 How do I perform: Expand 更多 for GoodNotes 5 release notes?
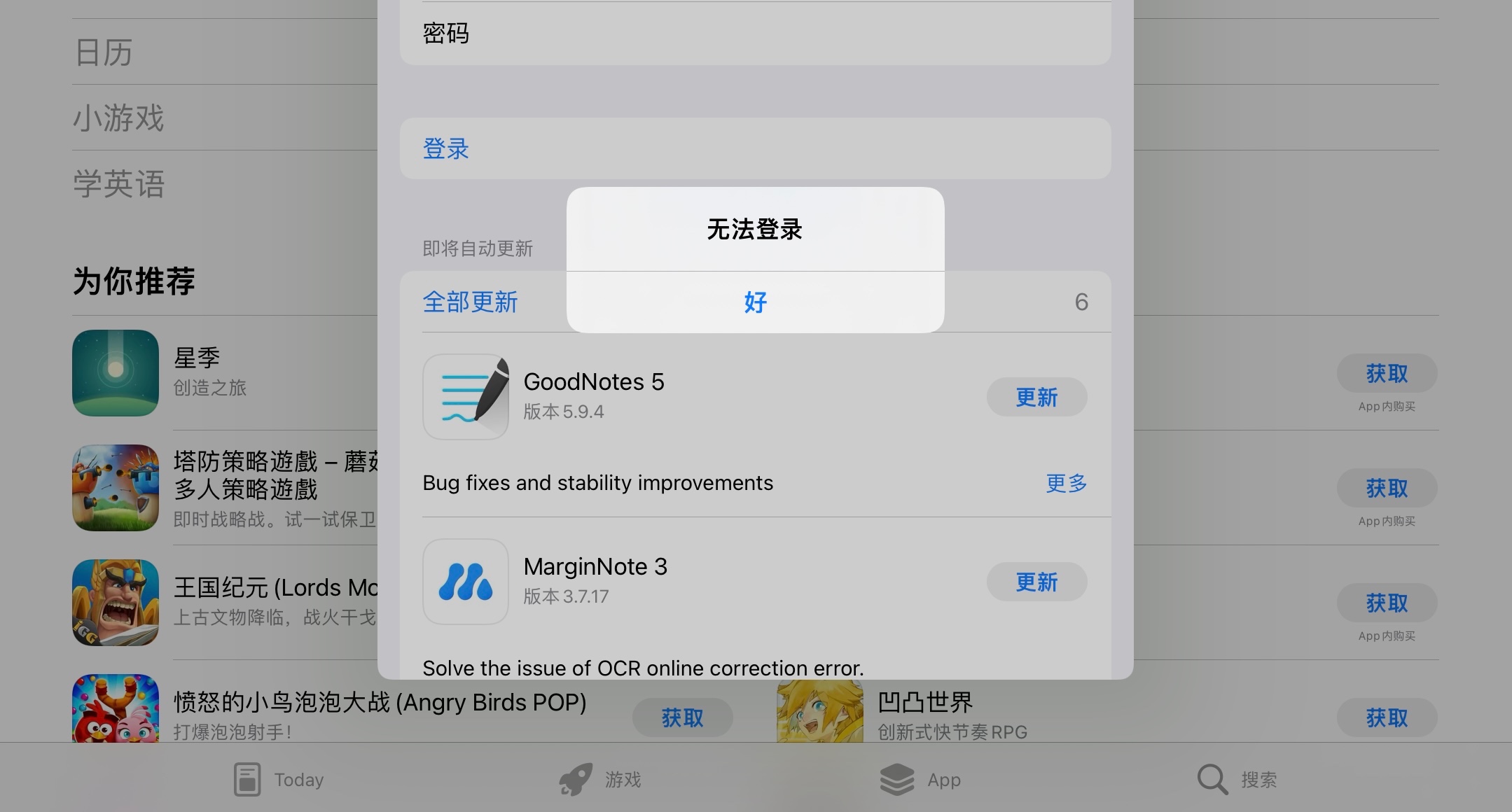coord(1066,483)
